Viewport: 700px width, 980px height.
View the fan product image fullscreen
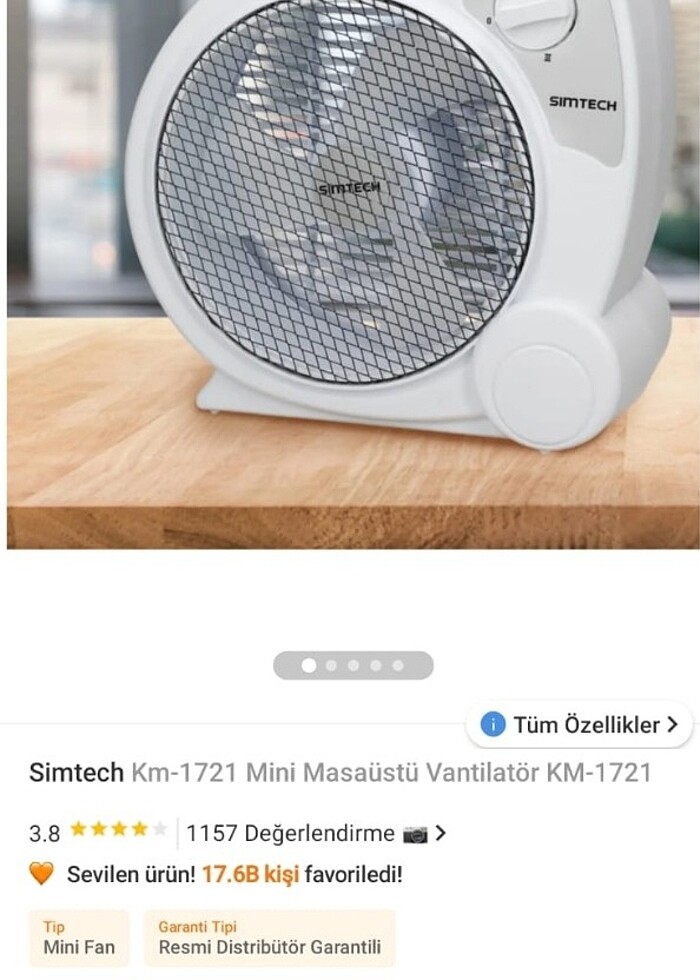pos(350,270)
